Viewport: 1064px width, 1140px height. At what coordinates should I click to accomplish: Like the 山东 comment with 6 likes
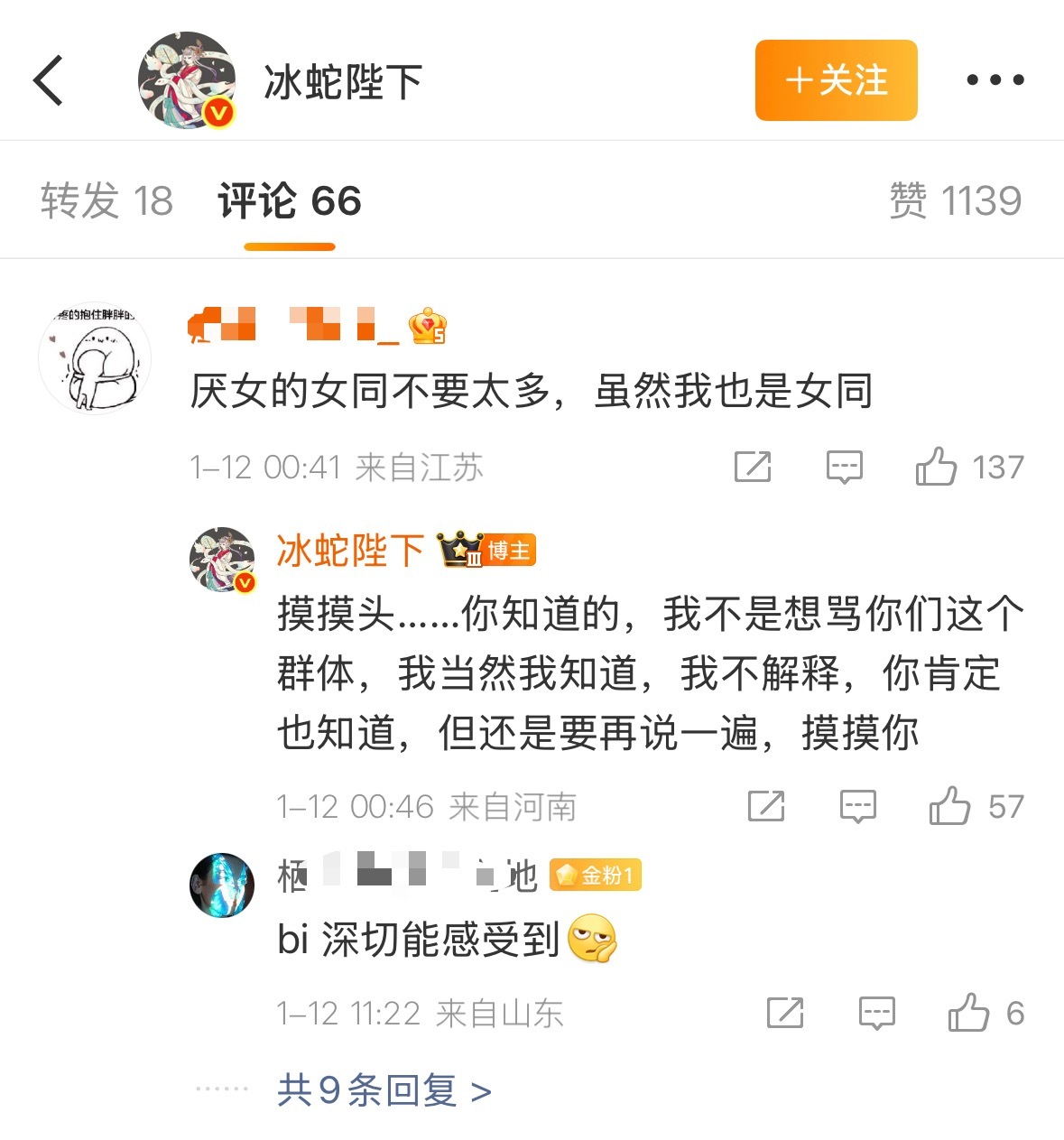coord(968,1013)
